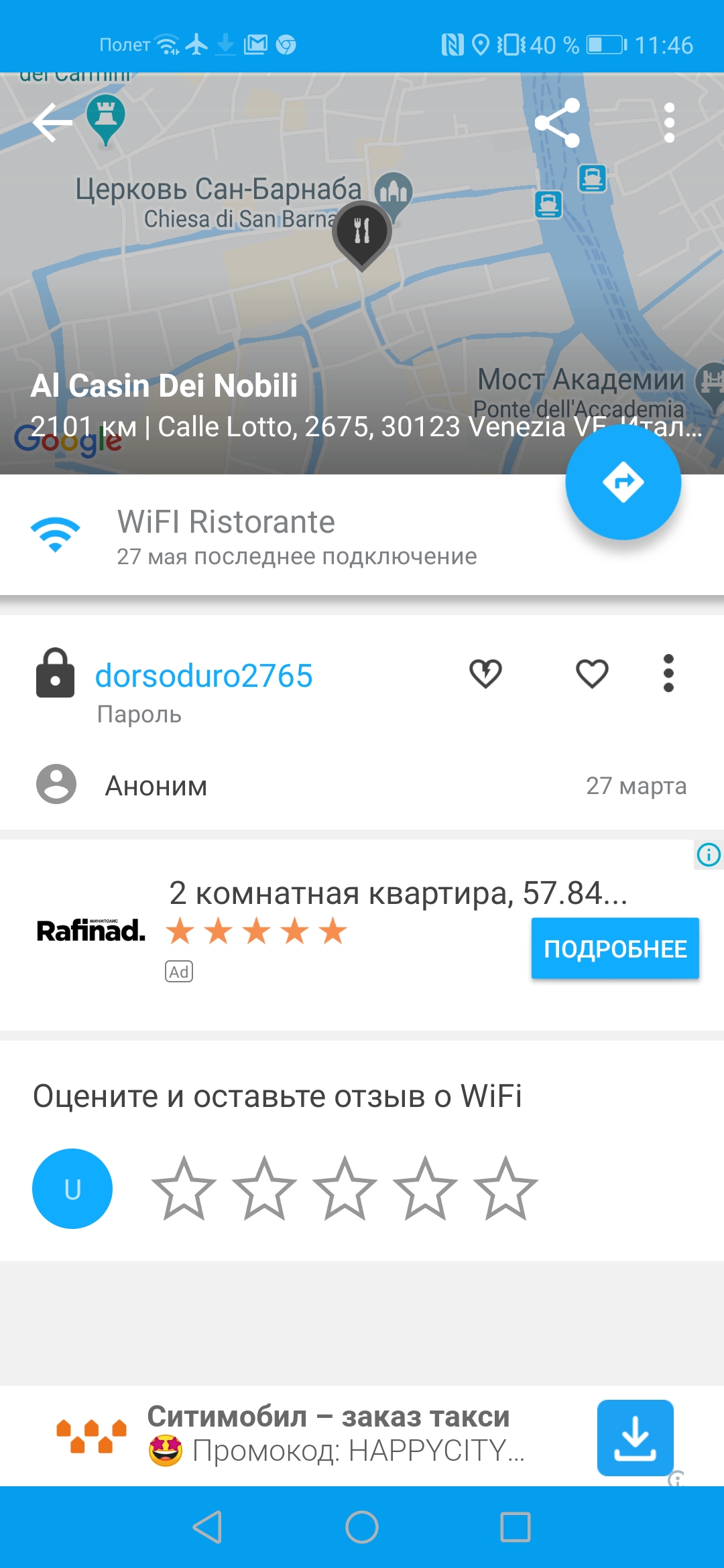Rate the WiFi three stars
This screenshot has height=1568, width=724.
click(x=345, y=1189)
